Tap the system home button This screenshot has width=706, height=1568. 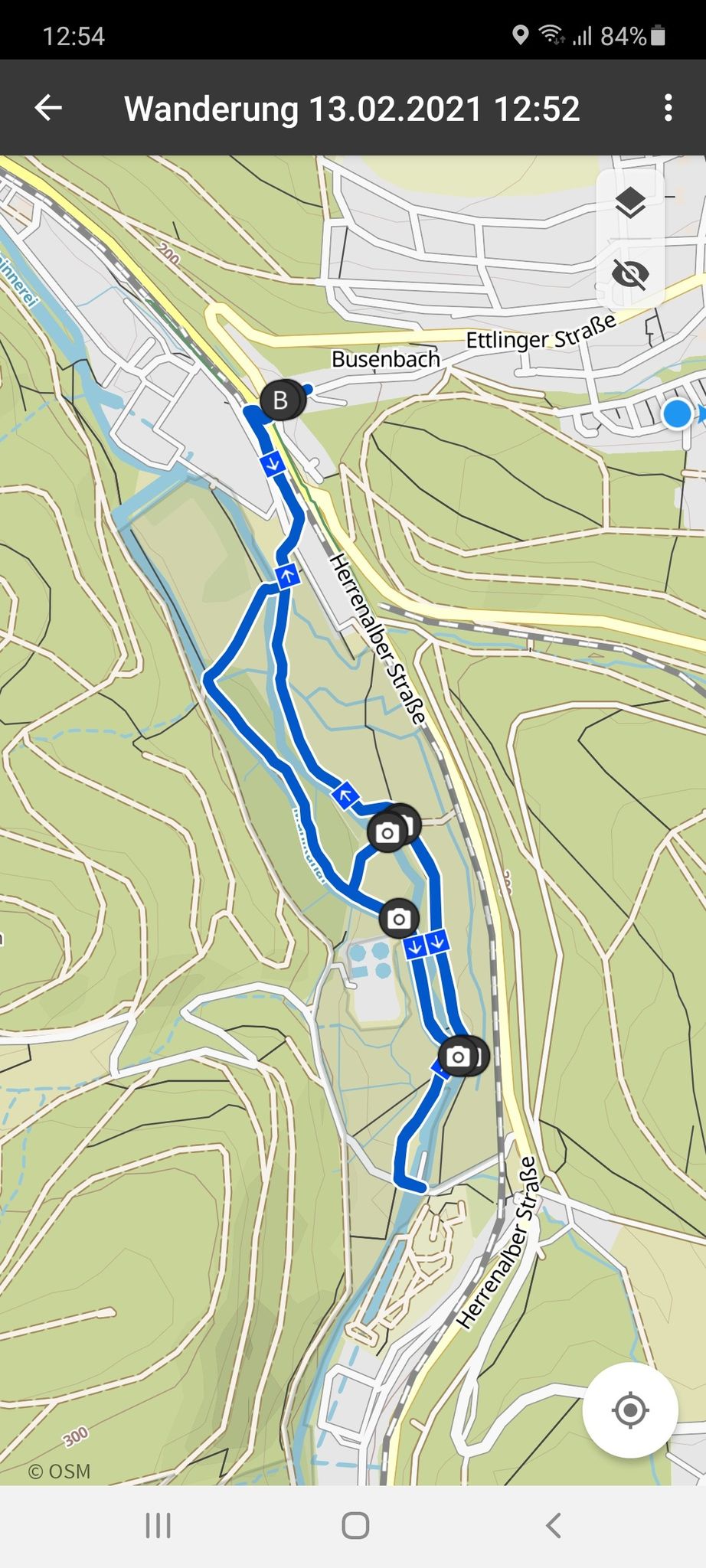point(355,1525)
